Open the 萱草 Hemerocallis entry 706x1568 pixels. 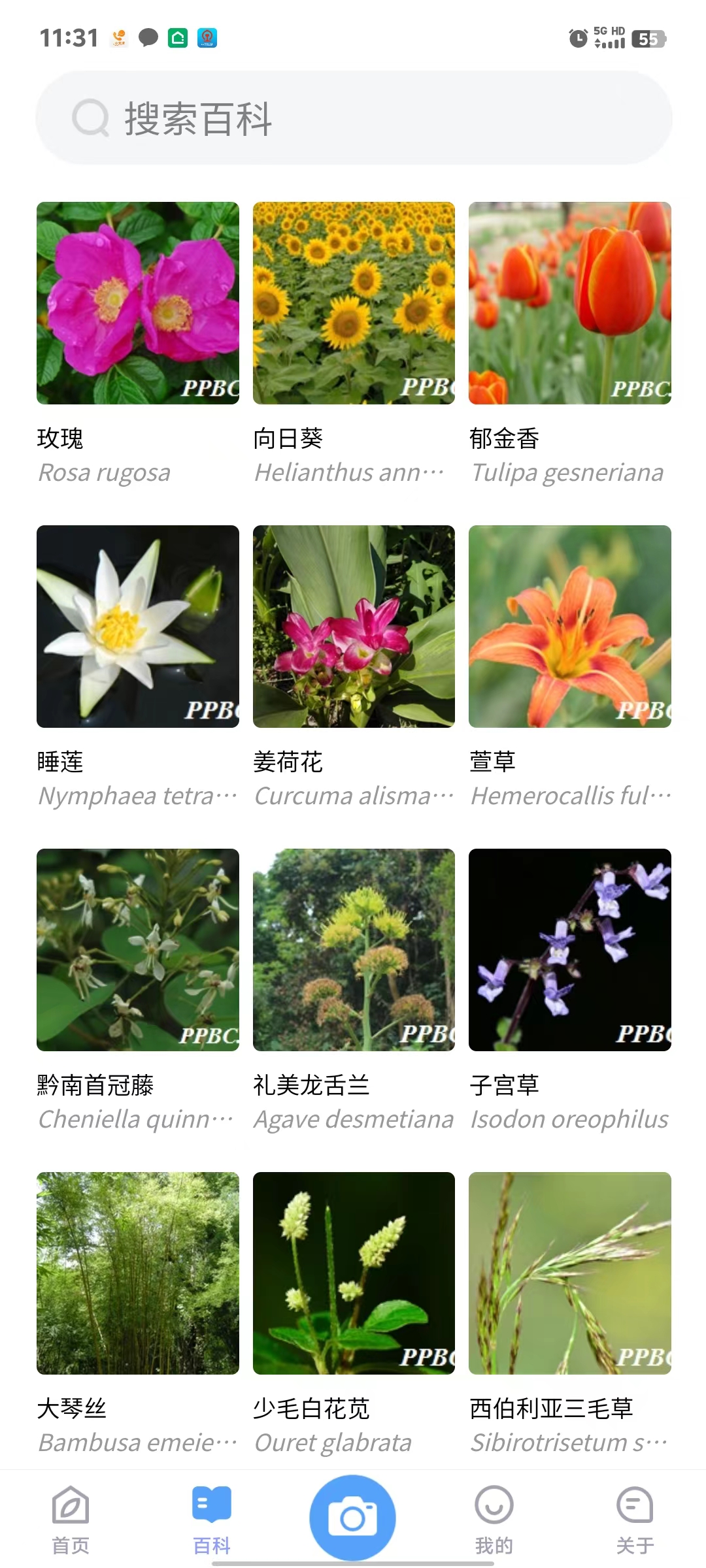569,627
